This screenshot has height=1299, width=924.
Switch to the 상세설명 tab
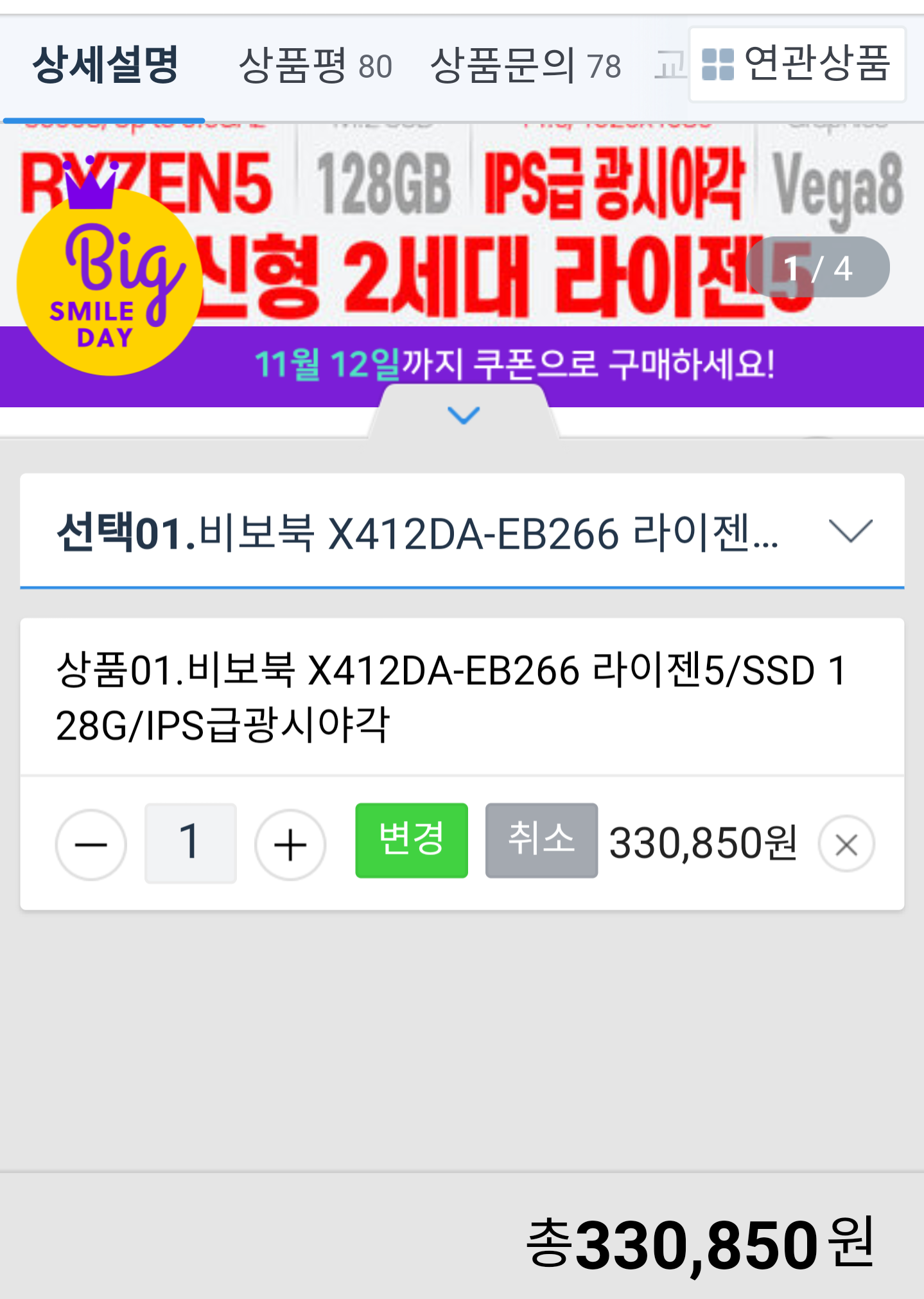coord(105,66)
